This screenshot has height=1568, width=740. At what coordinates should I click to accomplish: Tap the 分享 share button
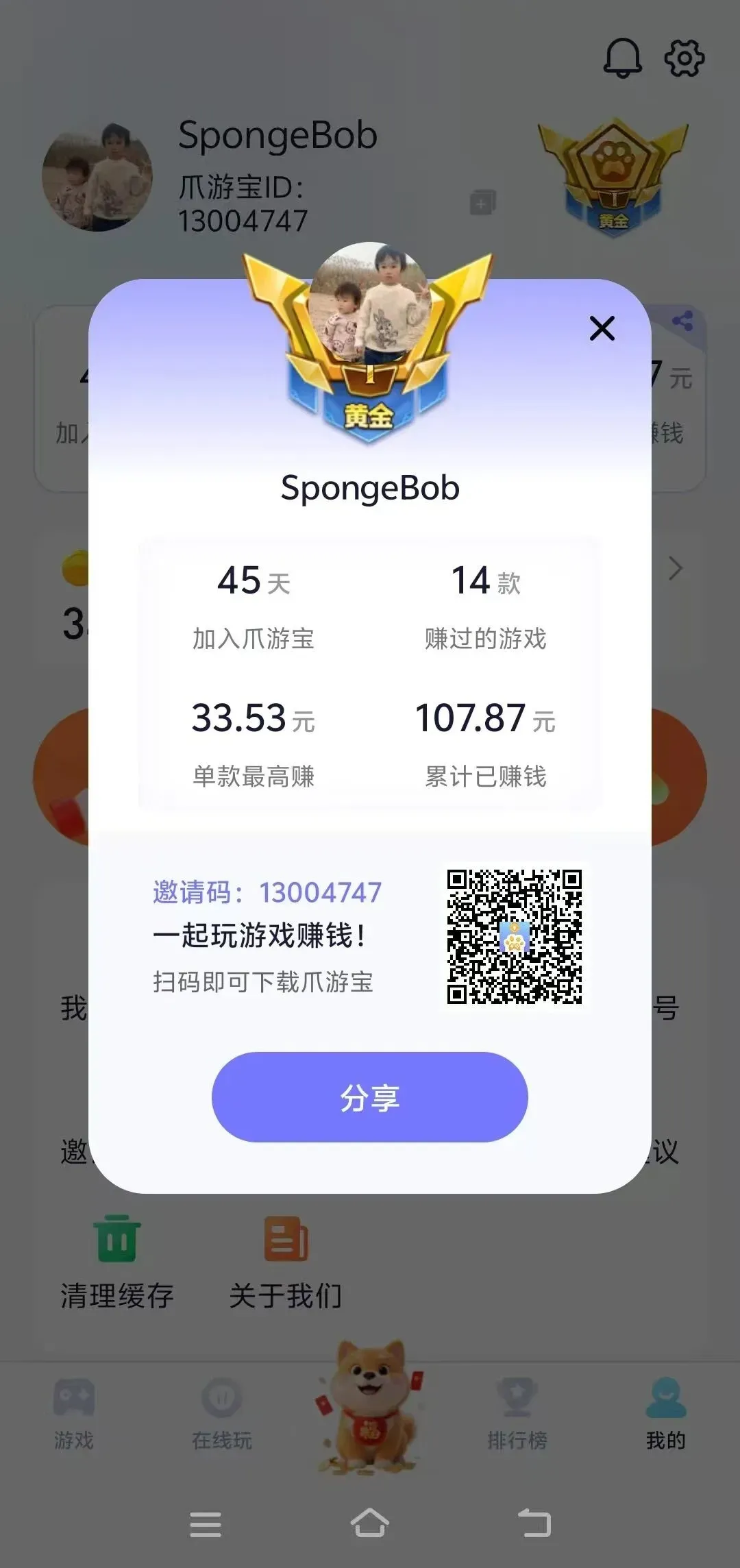370,1097
